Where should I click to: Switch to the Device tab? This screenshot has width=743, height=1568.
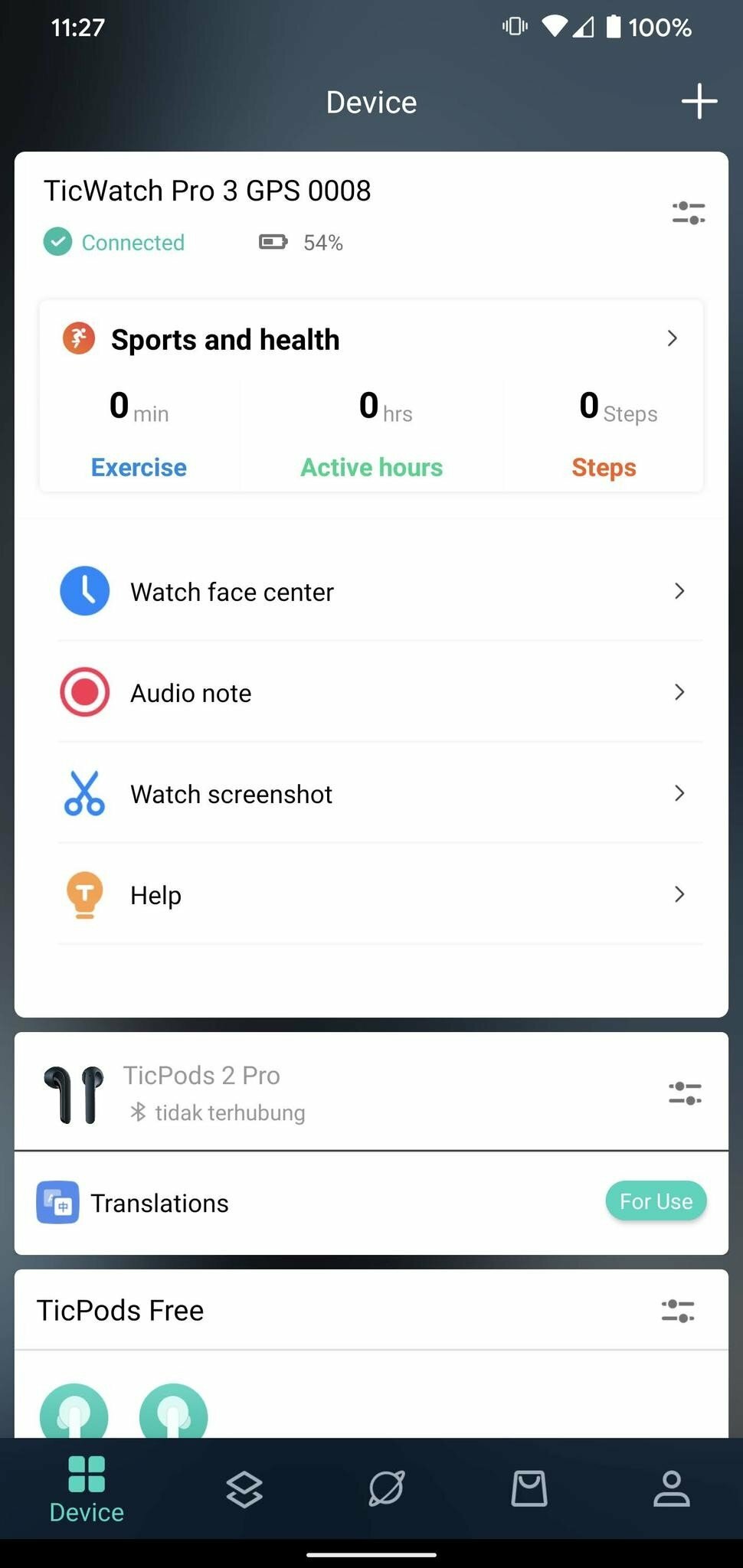pos(87,1489)
